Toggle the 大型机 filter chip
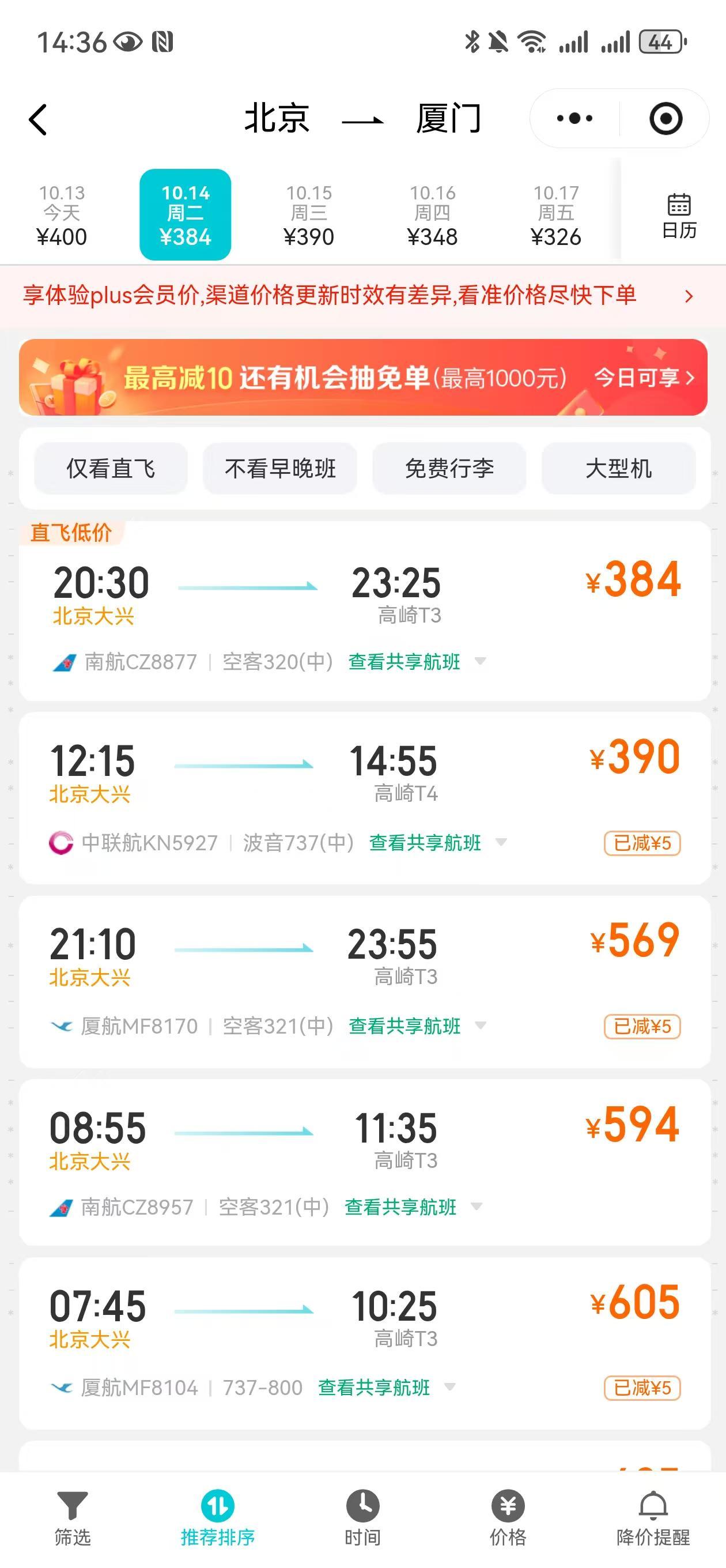Image resolution: width=726 pixels, height=1568 pixels. click(x=619, y=468)
